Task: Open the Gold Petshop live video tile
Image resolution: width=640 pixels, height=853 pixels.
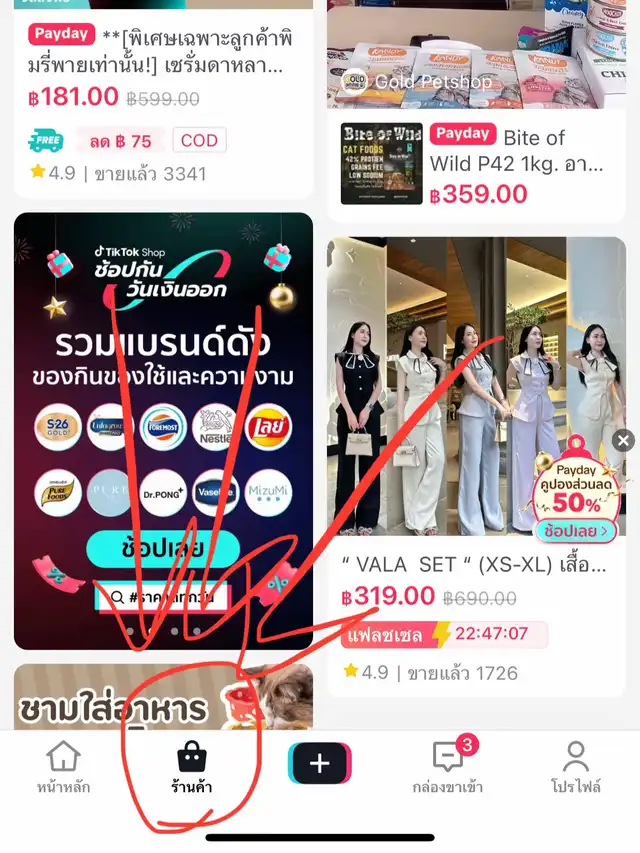Action: (476, 54)
